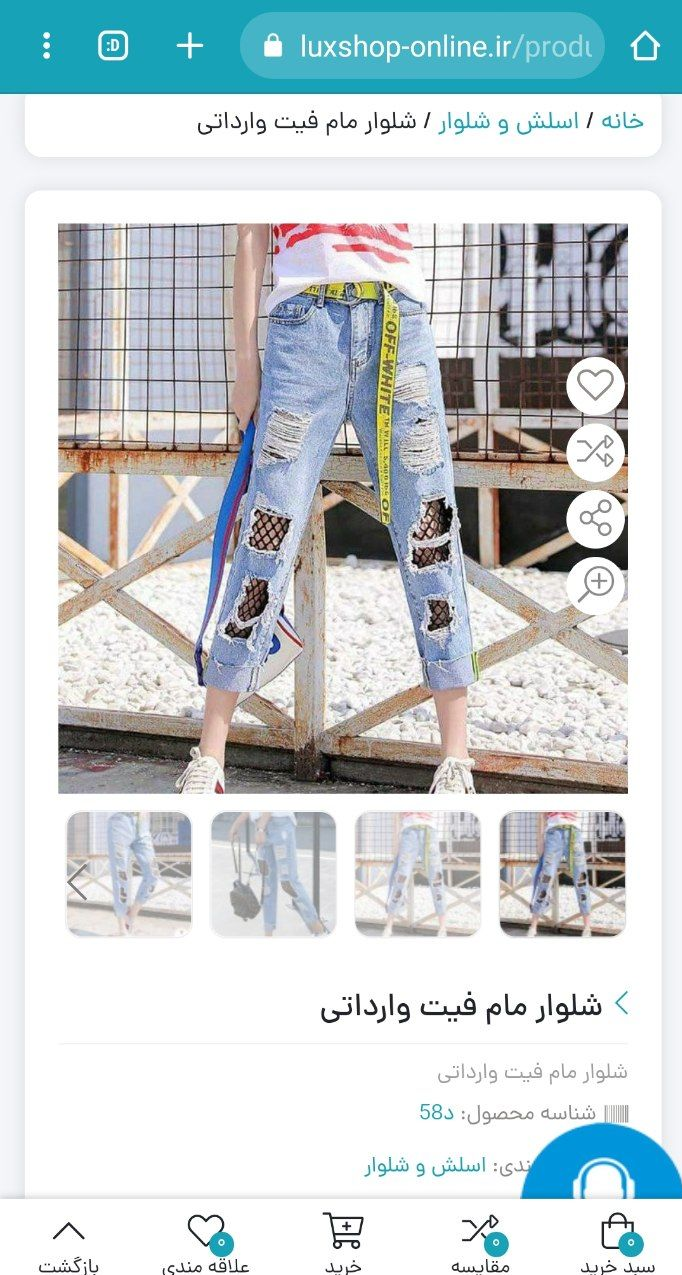682x1275 pixels.
Task: Open the خانه breadcrumb link
Action: click(621, 122)
